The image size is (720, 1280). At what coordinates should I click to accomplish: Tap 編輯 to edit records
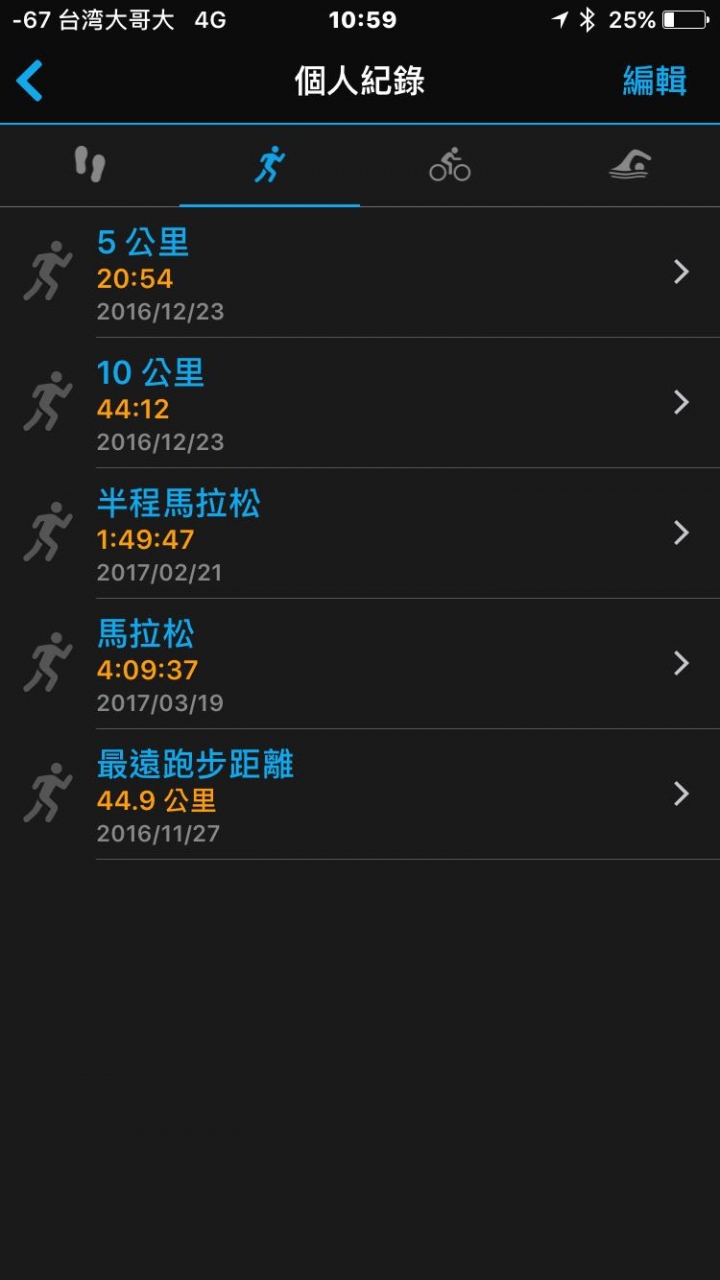pos(655,81)
